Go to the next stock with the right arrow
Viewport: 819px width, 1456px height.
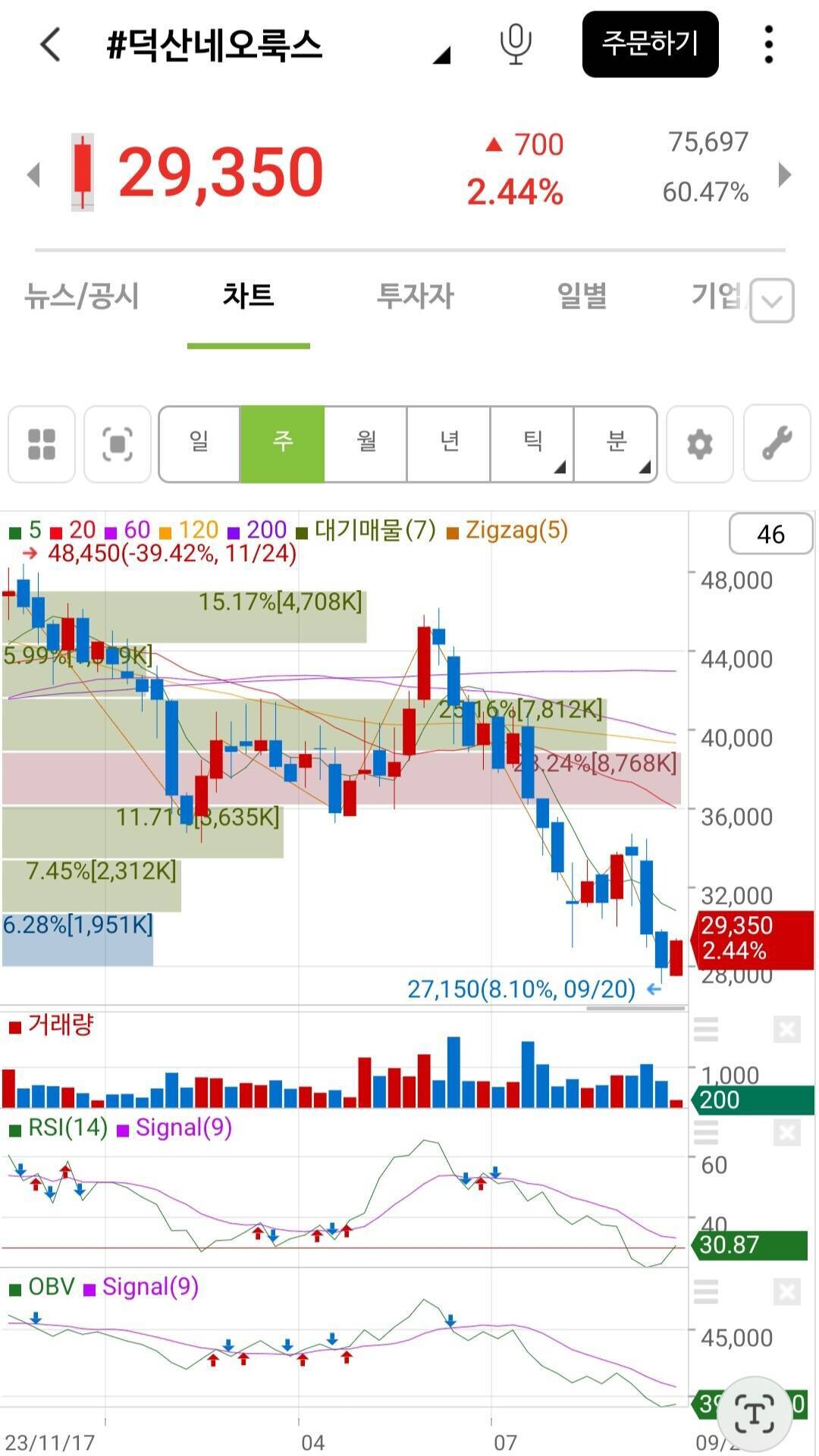(785, 174)
